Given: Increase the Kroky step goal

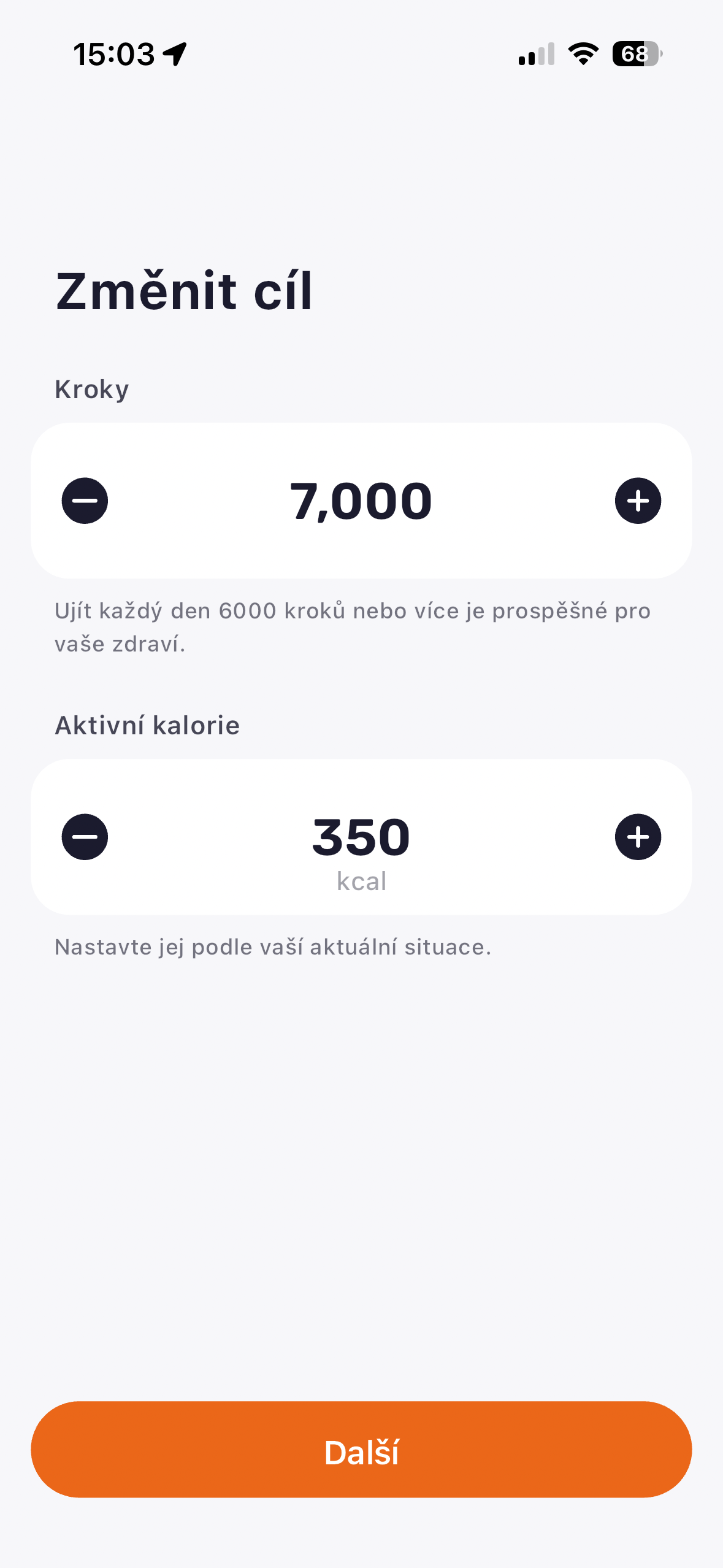Looking at the screenshot, I should (638, 501).
